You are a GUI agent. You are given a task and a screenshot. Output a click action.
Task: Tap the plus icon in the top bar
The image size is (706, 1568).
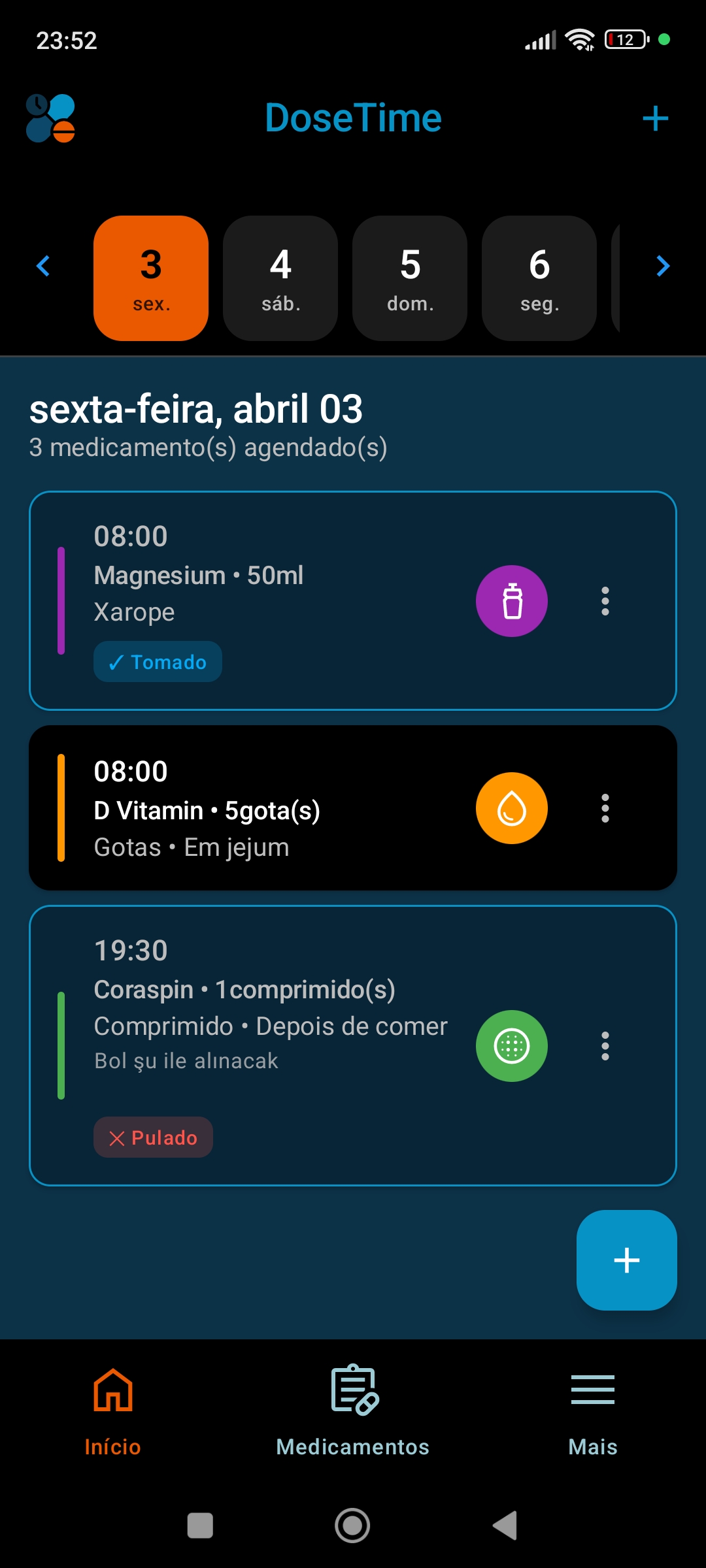[x=654, y=118]
